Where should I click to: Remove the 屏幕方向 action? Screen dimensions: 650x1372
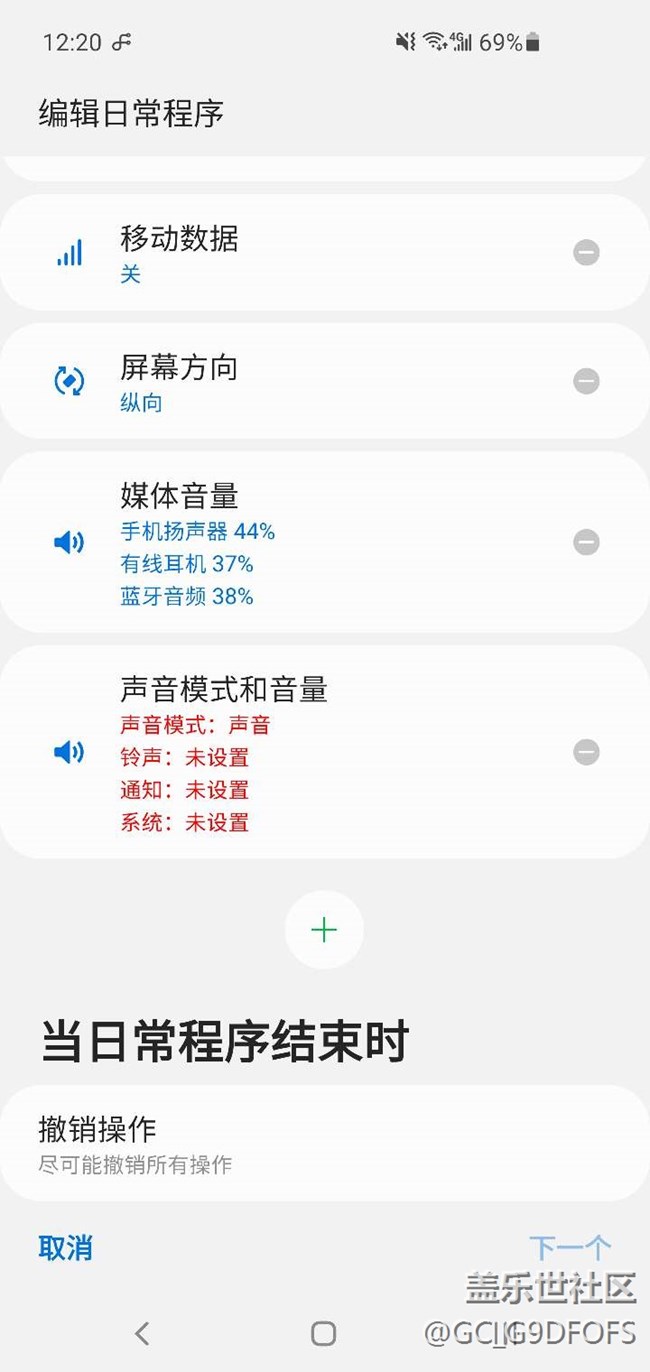pos(586,381)
